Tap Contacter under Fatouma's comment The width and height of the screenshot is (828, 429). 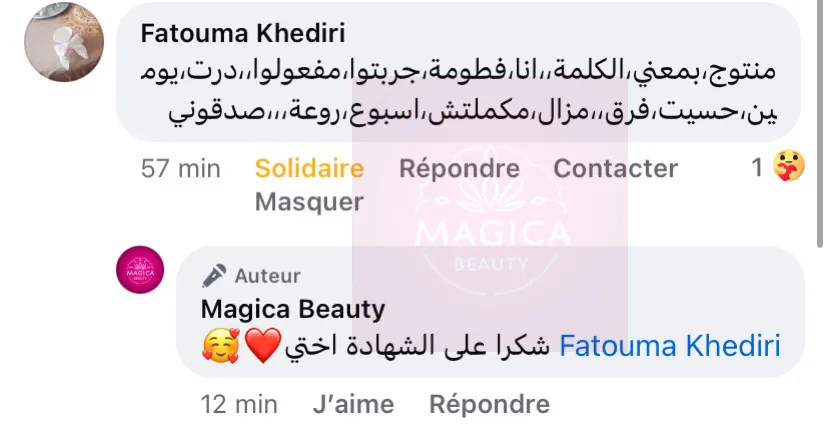[x=615, y=169]
